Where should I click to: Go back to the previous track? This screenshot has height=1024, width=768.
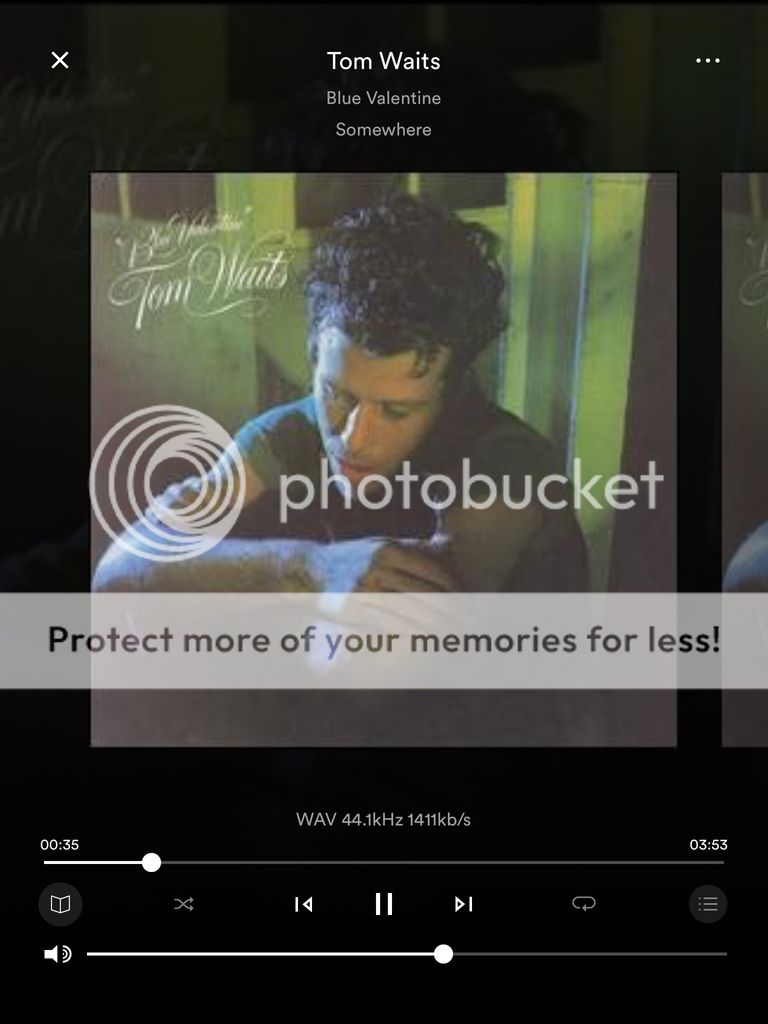point(303,904)
